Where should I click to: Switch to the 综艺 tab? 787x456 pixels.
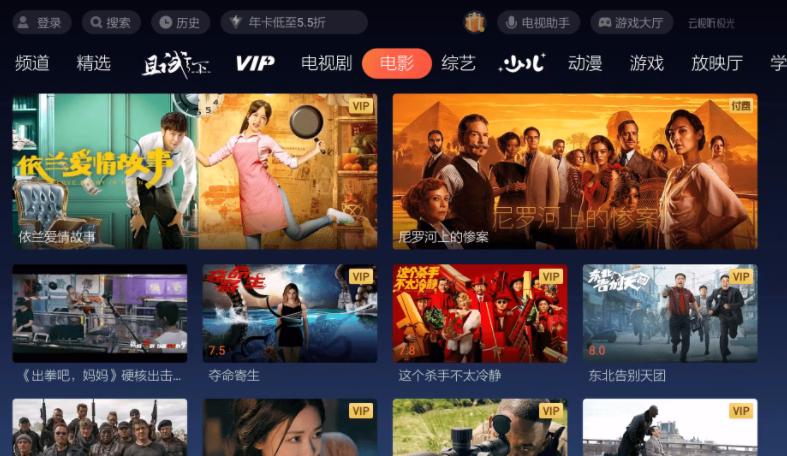[458, 63]
